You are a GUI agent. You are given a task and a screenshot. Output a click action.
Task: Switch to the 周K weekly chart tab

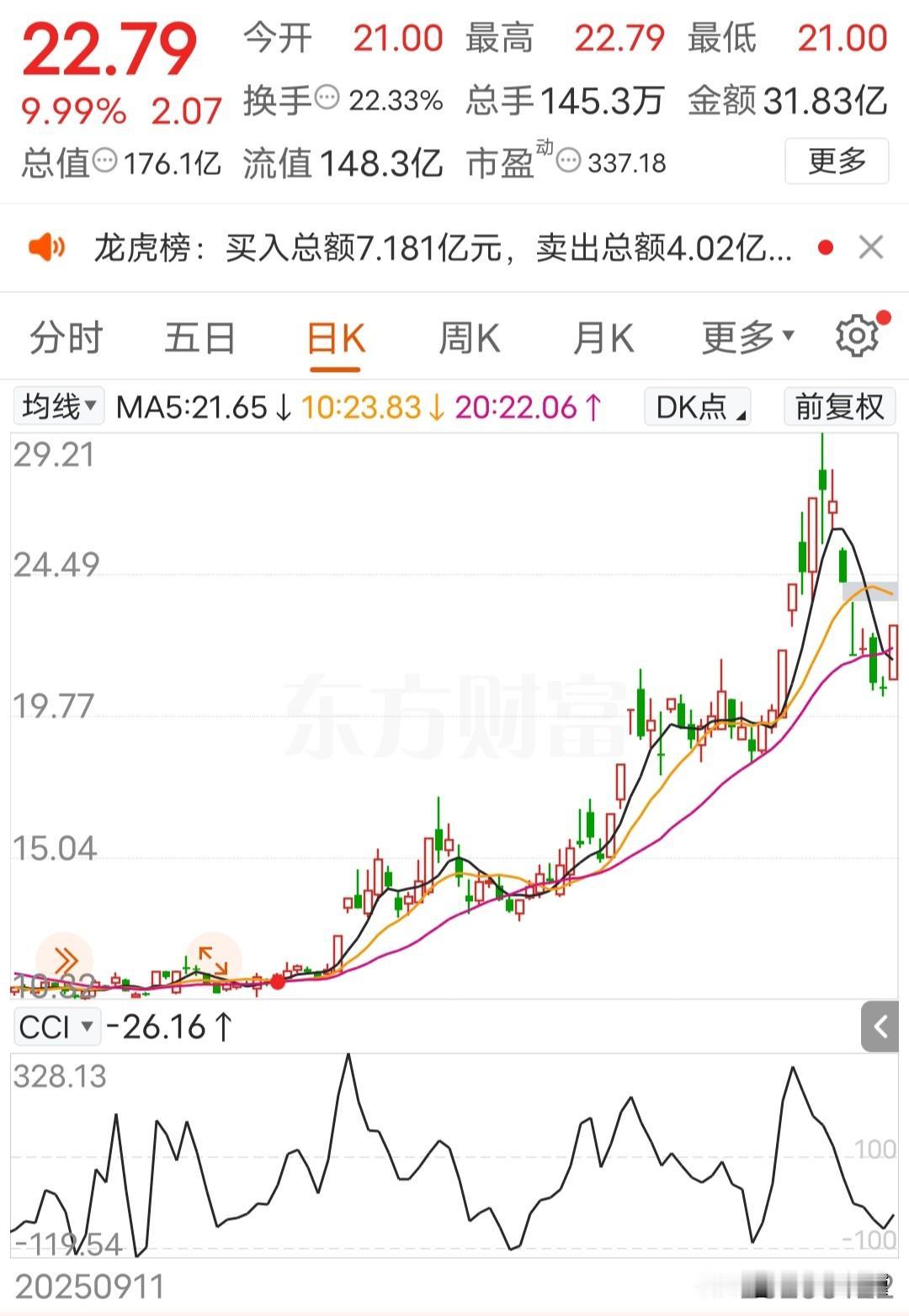469,336
